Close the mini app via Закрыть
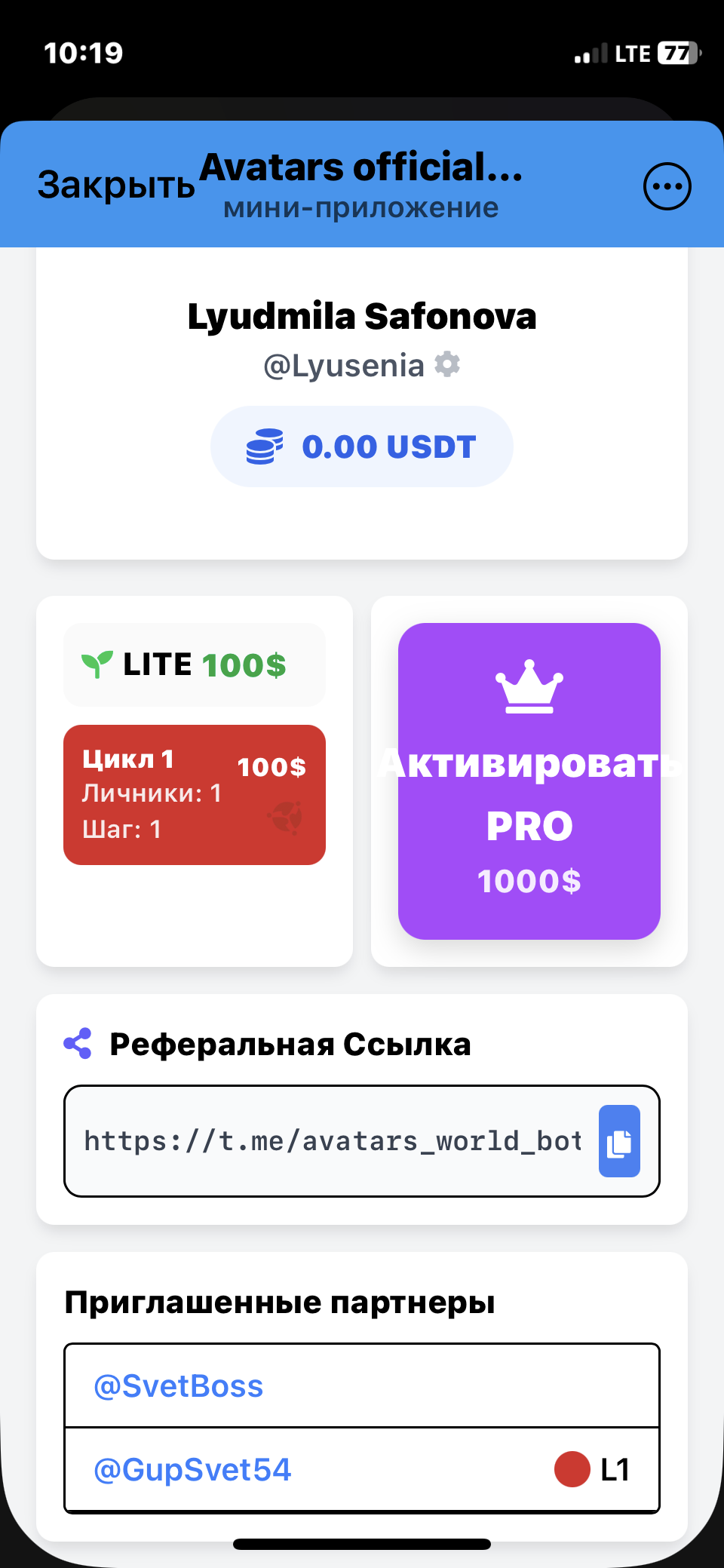This screenshot has height=1568, width=724. (116, 185)
